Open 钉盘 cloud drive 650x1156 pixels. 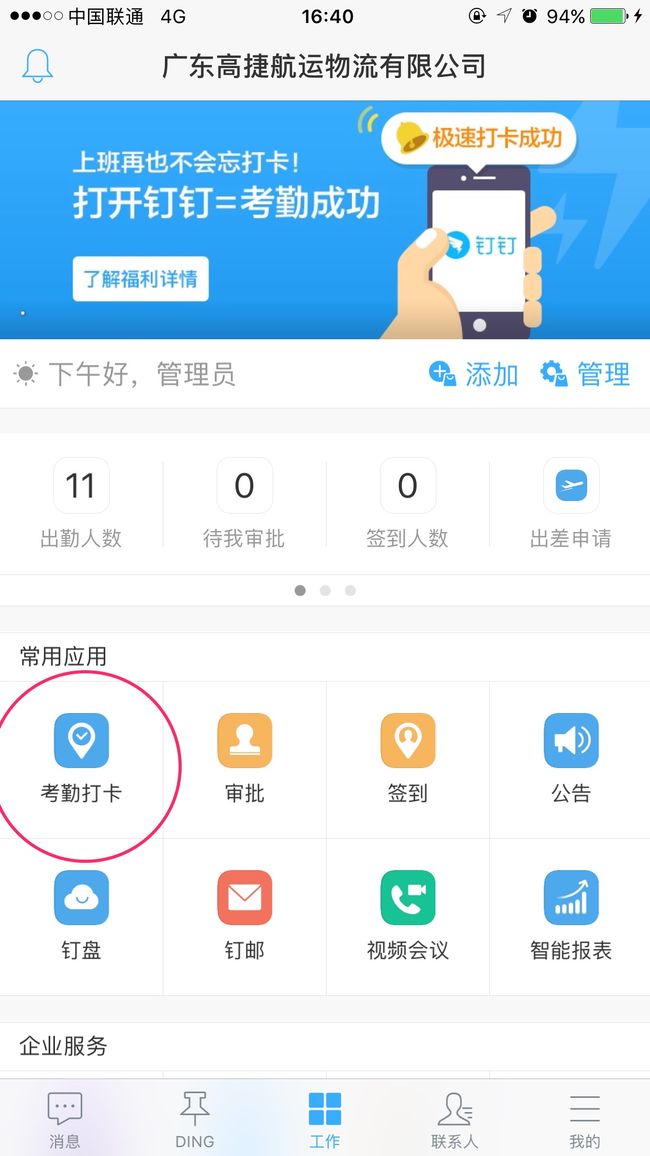coord(81,916)
